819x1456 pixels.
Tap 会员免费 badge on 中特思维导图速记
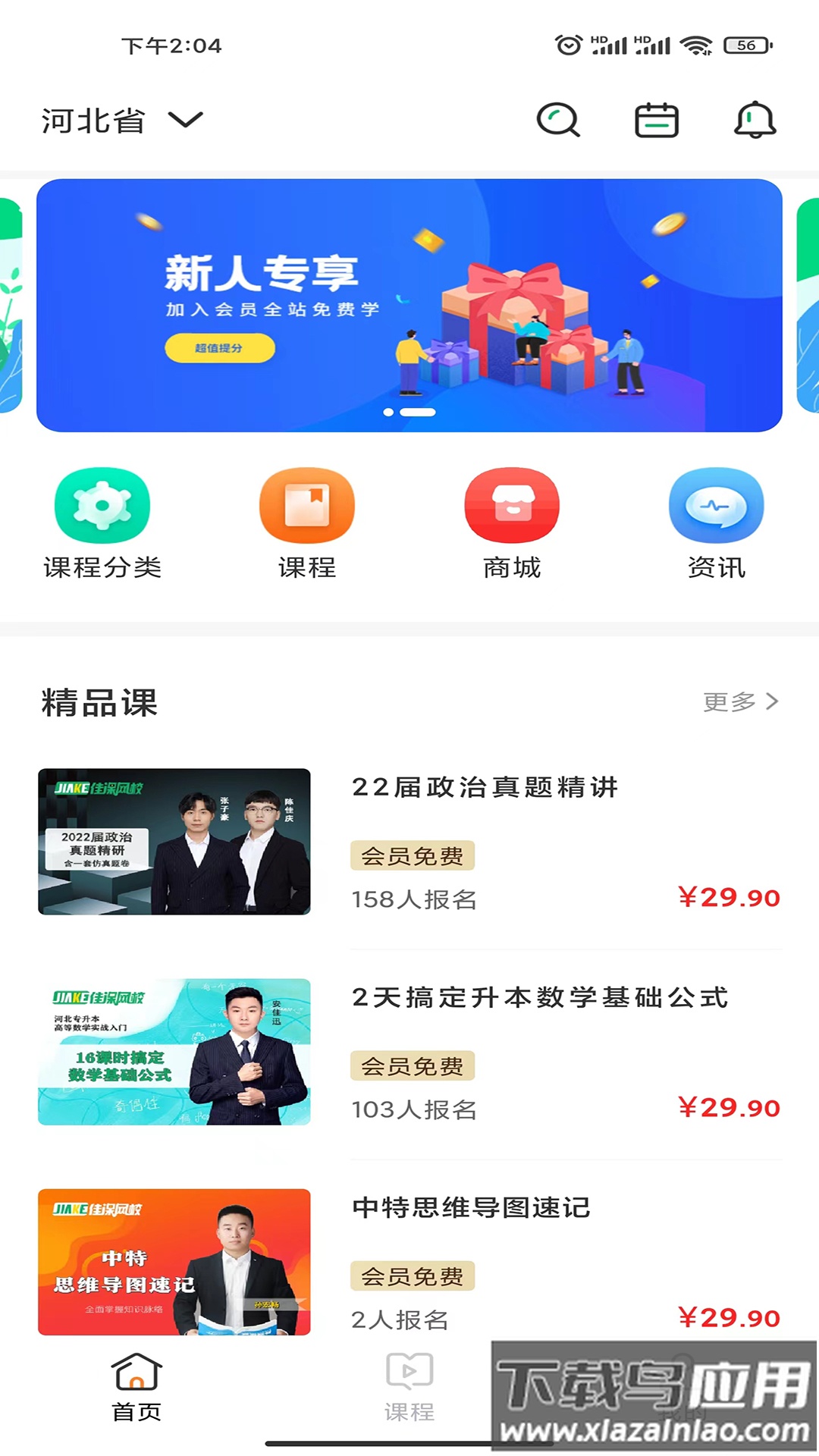pyautogui.click(x=413, y=1277)
